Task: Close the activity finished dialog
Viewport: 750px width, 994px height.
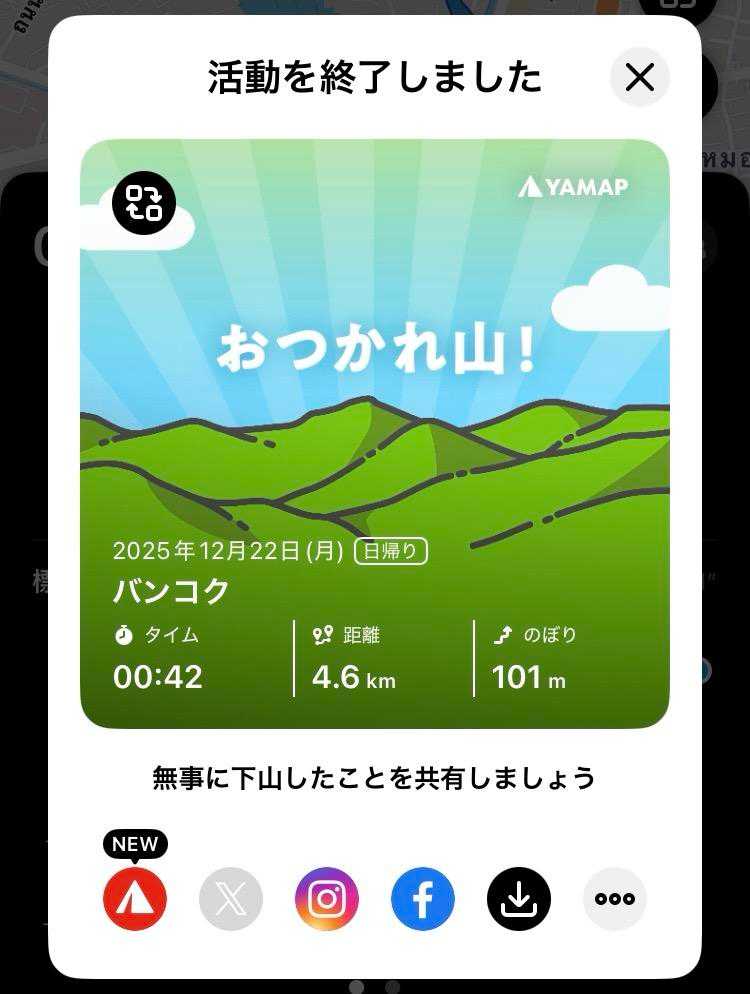Action: point(639,77)
